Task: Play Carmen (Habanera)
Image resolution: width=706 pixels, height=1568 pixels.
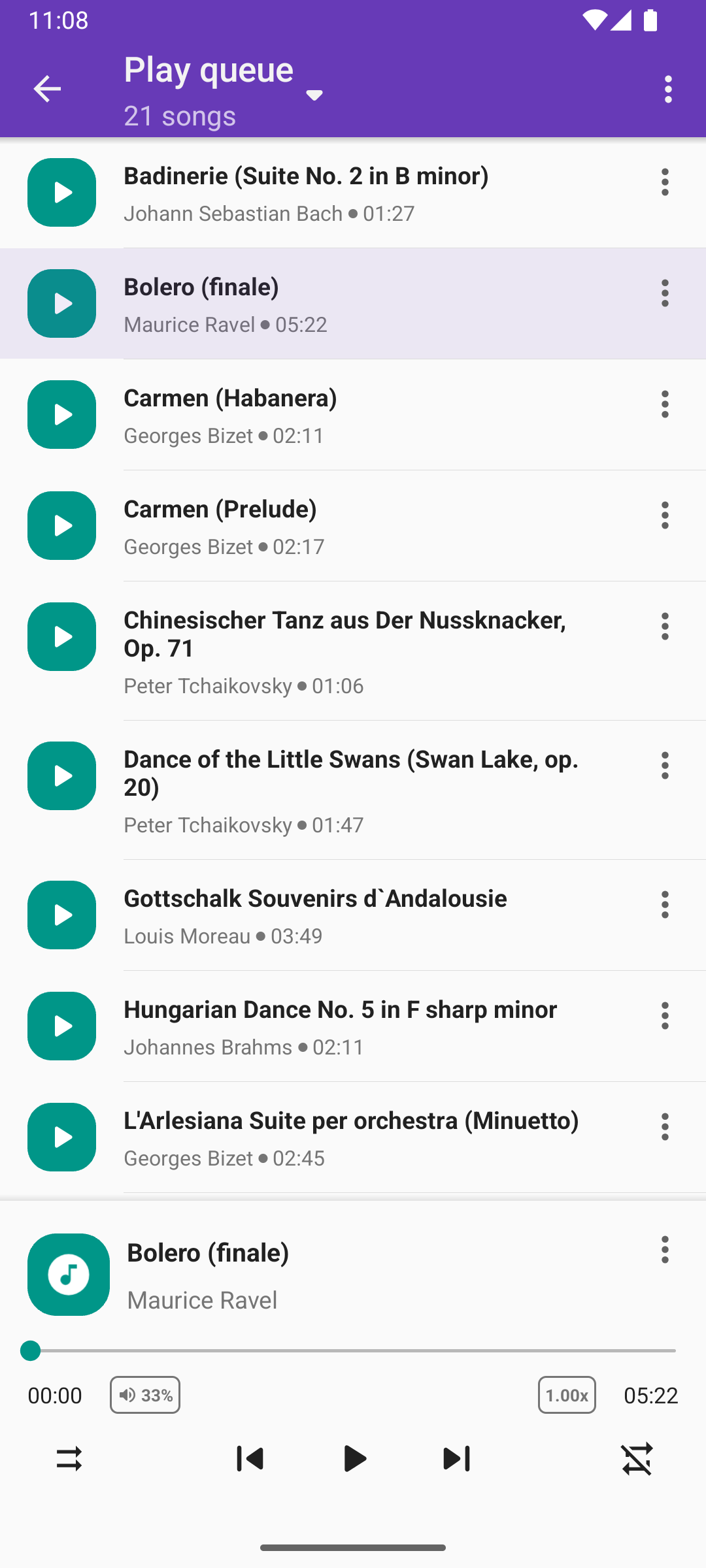Action: pos(61,415)
